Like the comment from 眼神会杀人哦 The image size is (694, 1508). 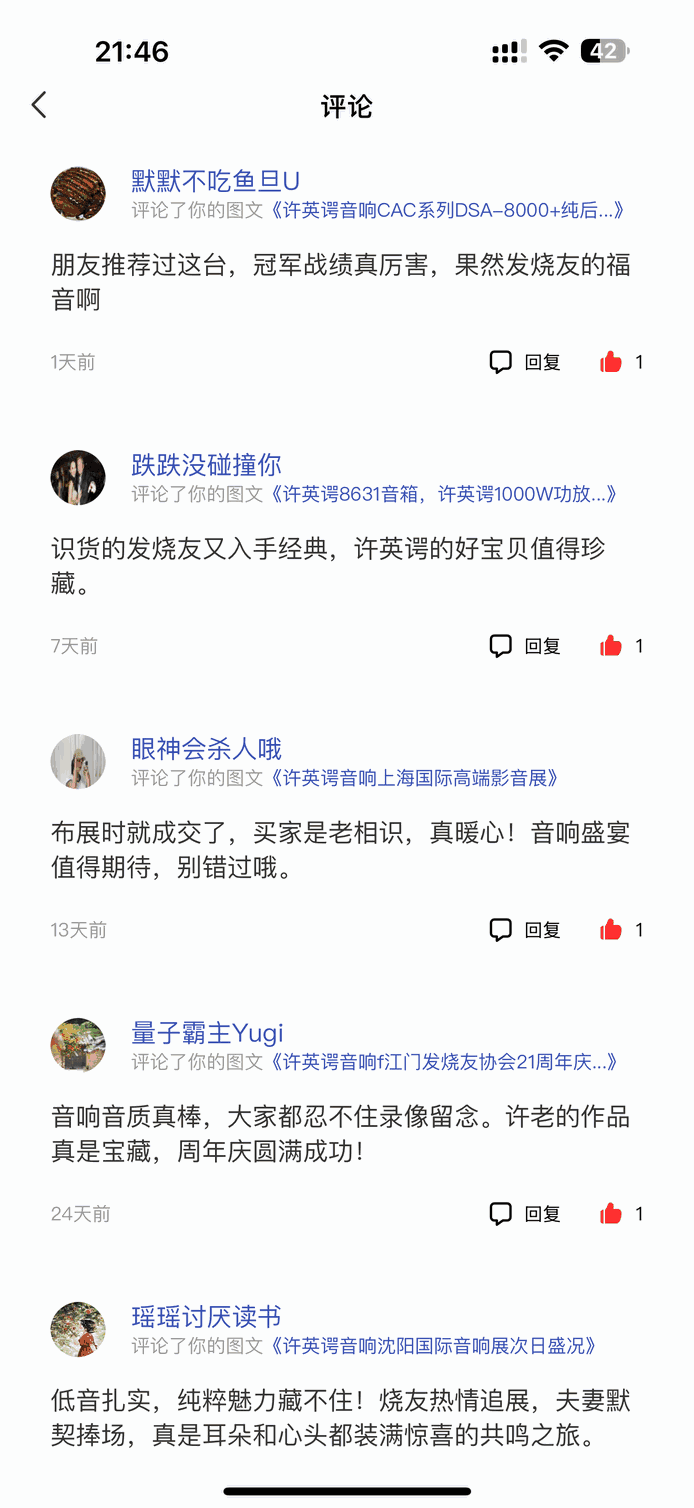611,930
